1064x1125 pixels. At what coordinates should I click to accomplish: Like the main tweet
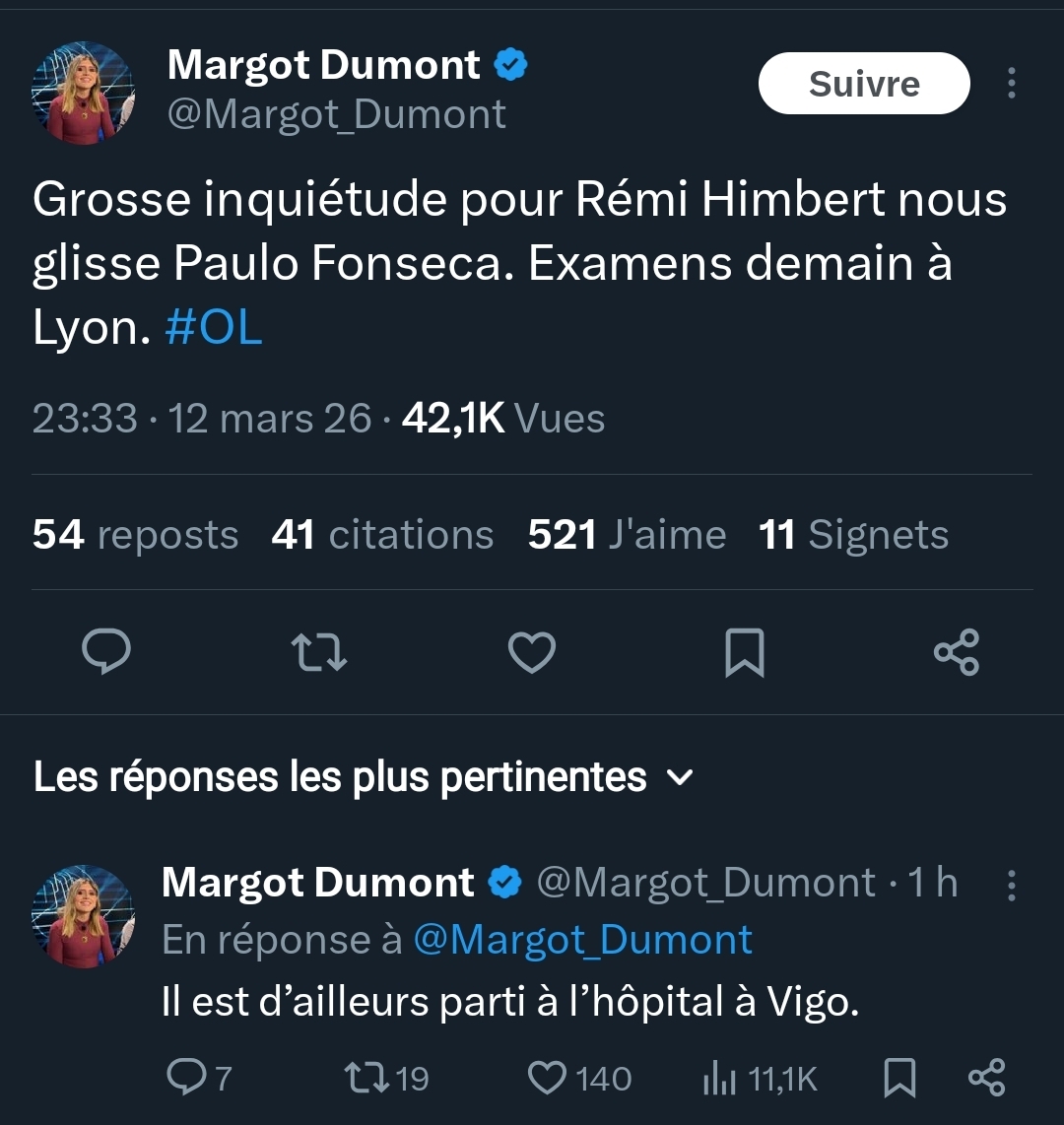(x=532, y=652)
